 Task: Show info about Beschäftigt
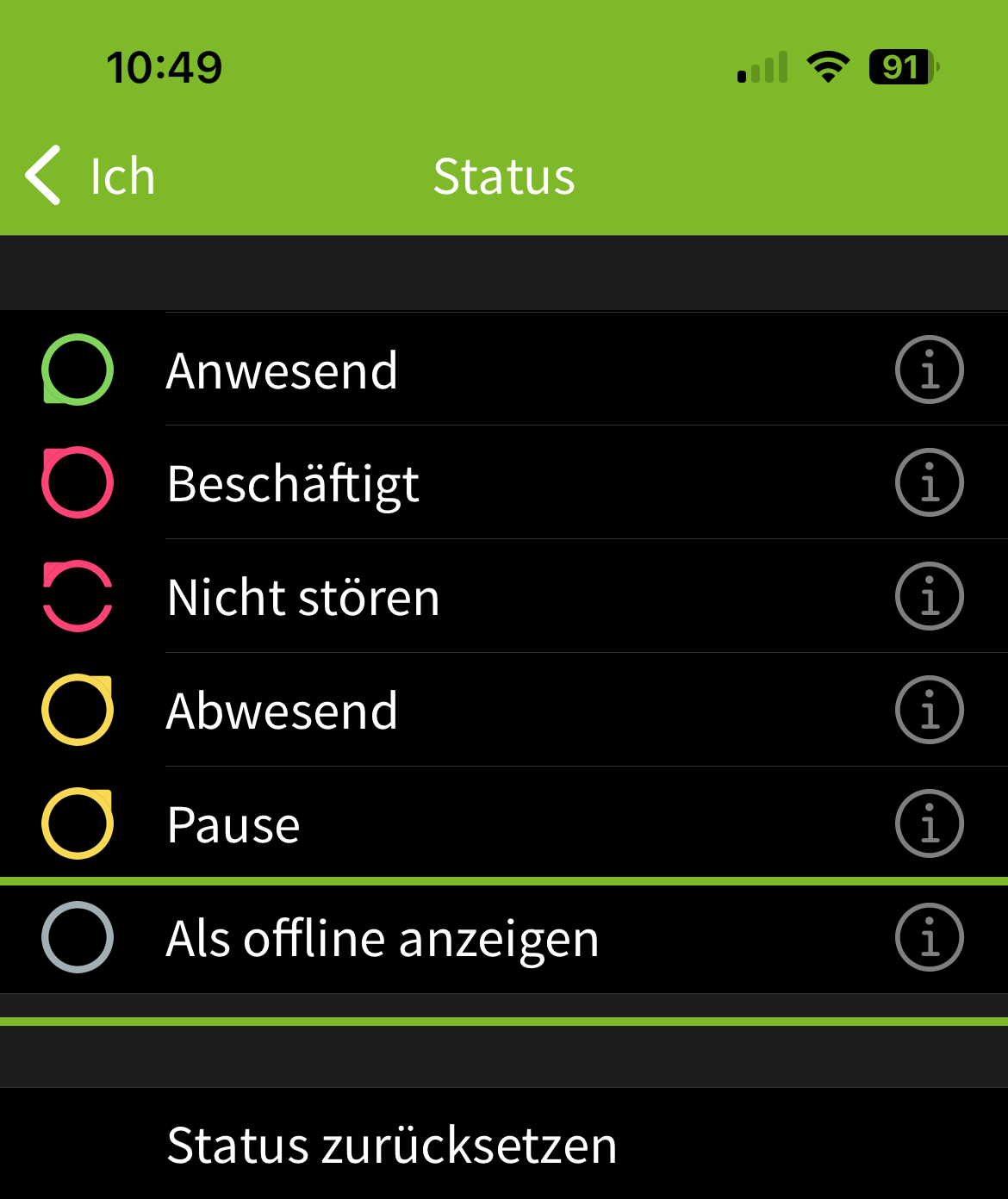point(929,483)
